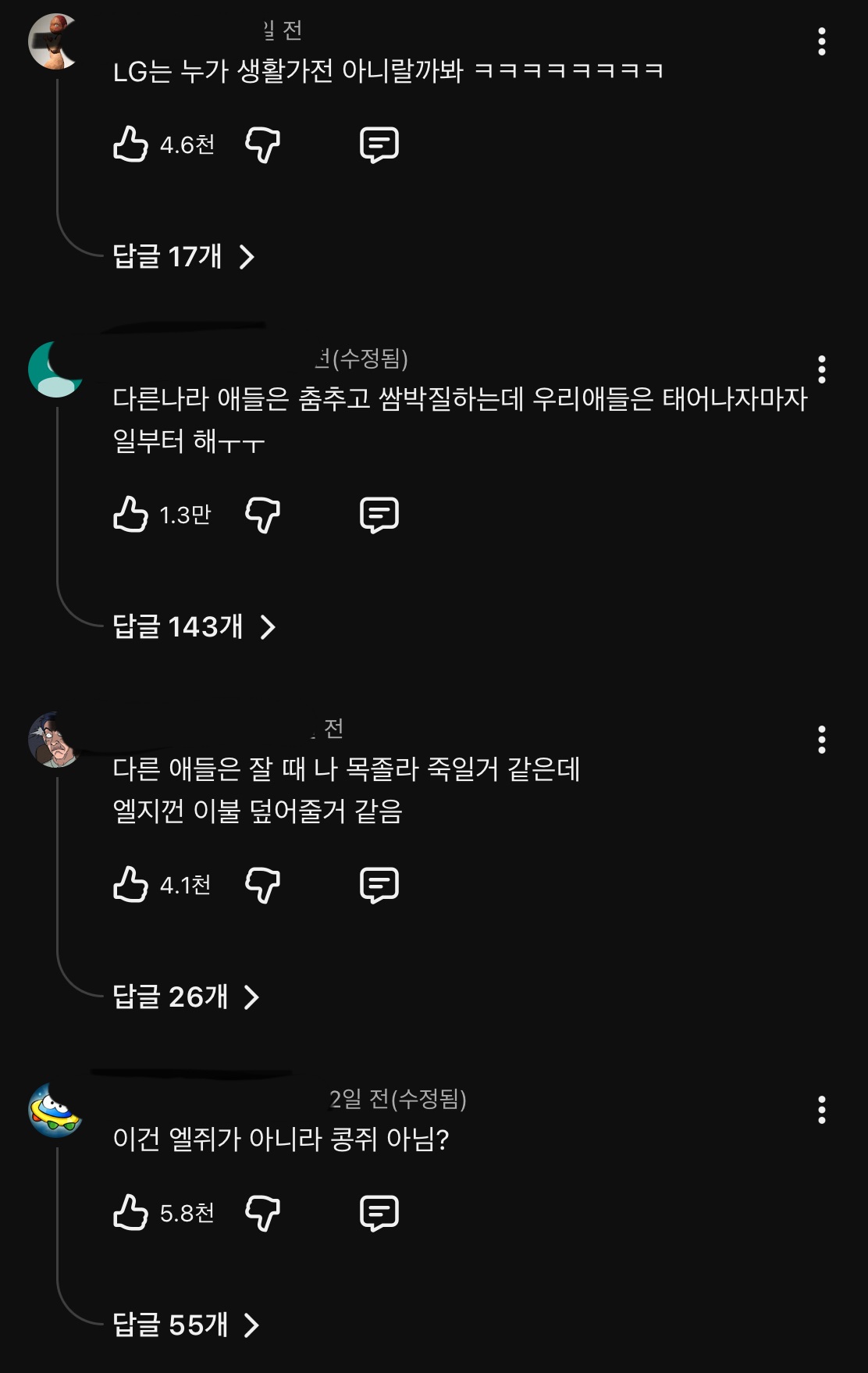This screenshot has width=868, height=1373.
Task: Like the '콩쥐 아님?' comment
Action: click(x=130, y=1213)
